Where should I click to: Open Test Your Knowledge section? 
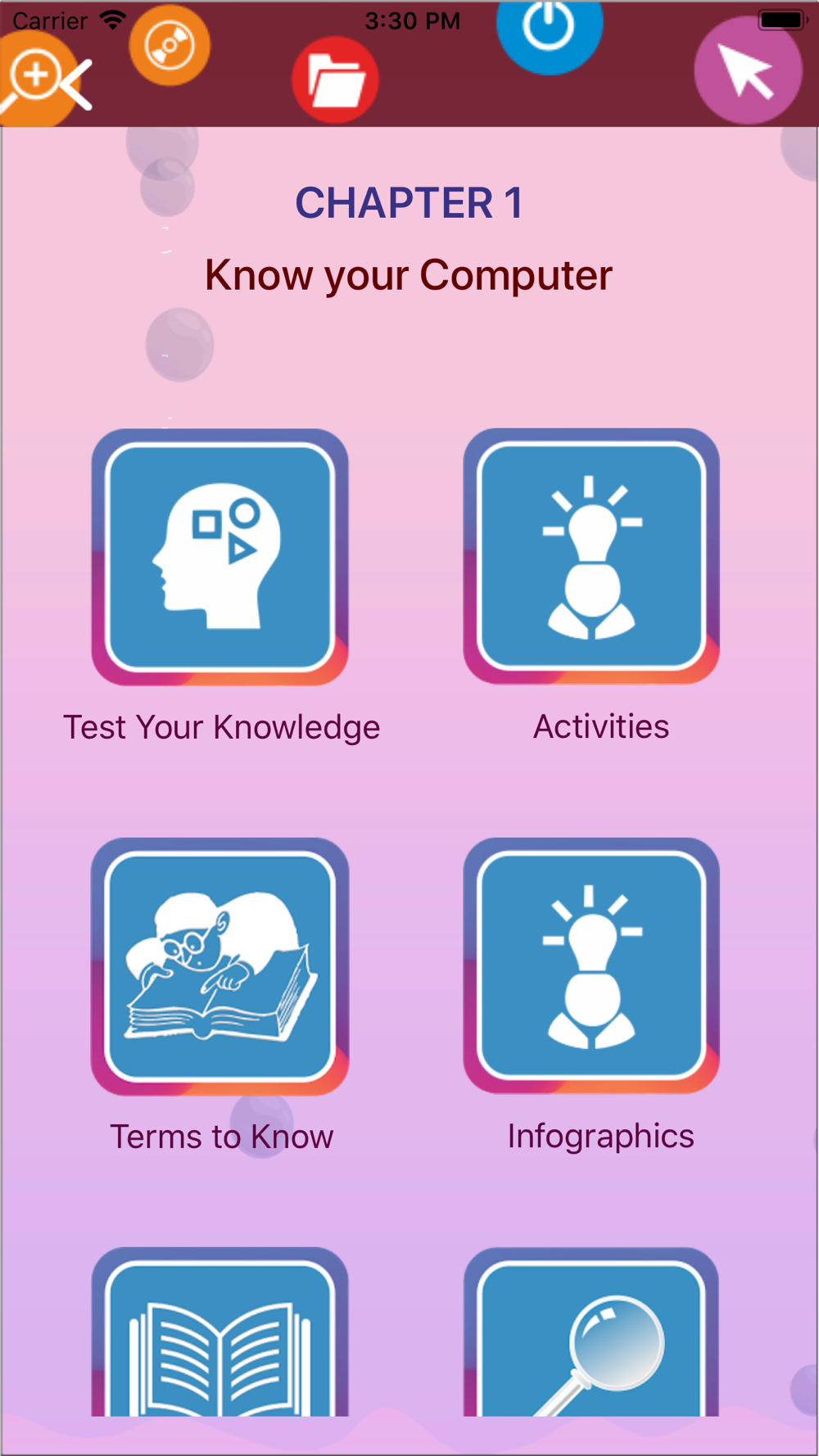(219, 557)
